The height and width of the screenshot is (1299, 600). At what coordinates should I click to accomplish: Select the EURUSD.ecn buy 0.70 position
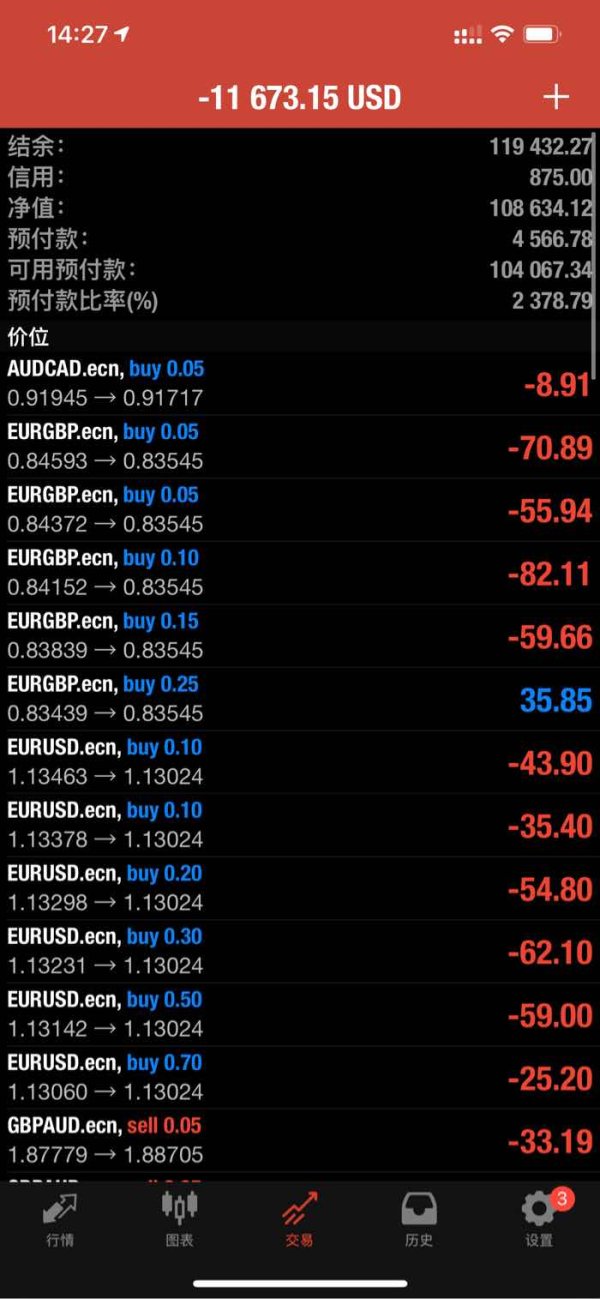click(x=300, y=1077)
